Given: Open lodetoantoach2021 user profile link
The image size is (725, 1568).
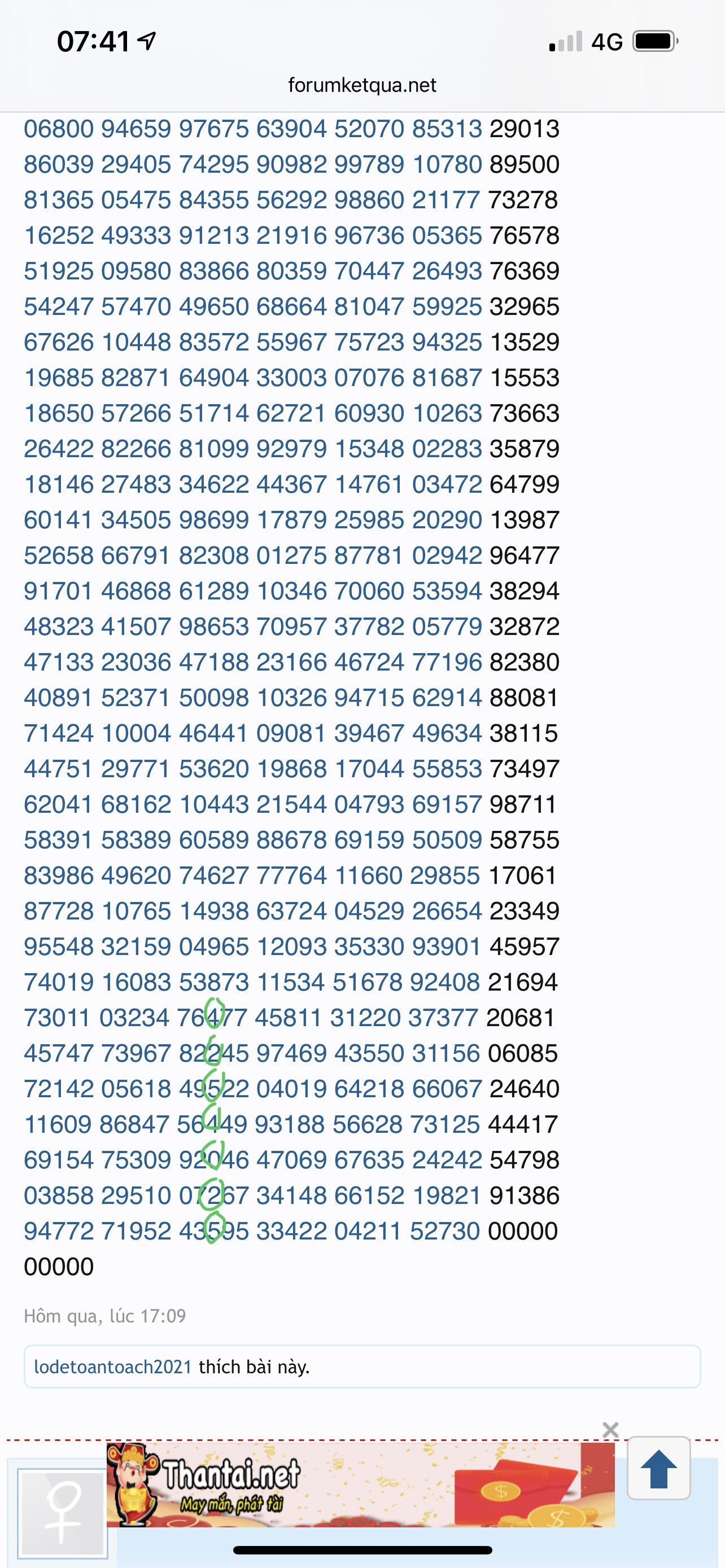Looking at the screenshot, I should pyautogui.click(x=113, y=1367).
